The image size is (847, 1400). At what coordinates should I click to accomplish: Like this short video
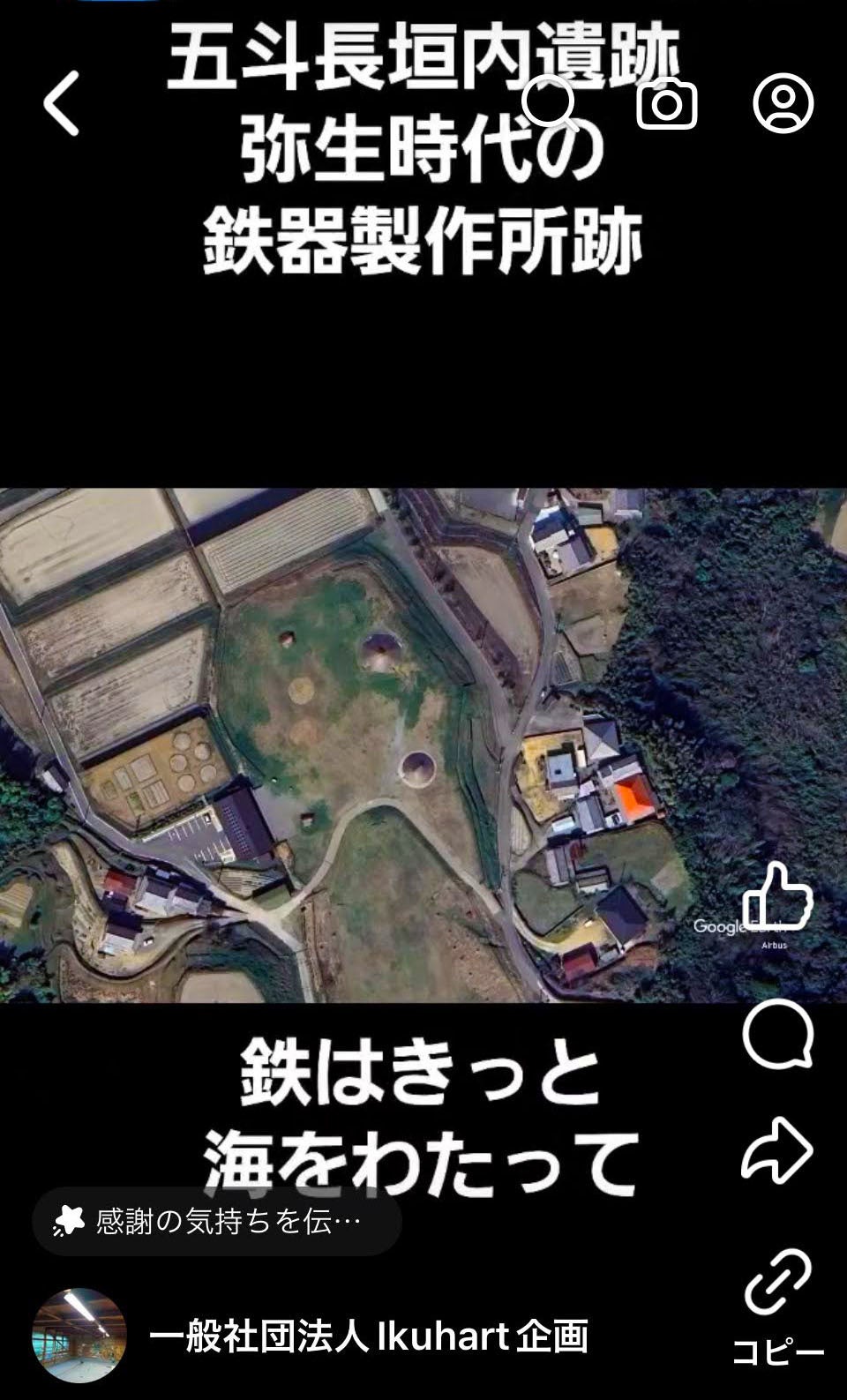click(x=776, y=898)
